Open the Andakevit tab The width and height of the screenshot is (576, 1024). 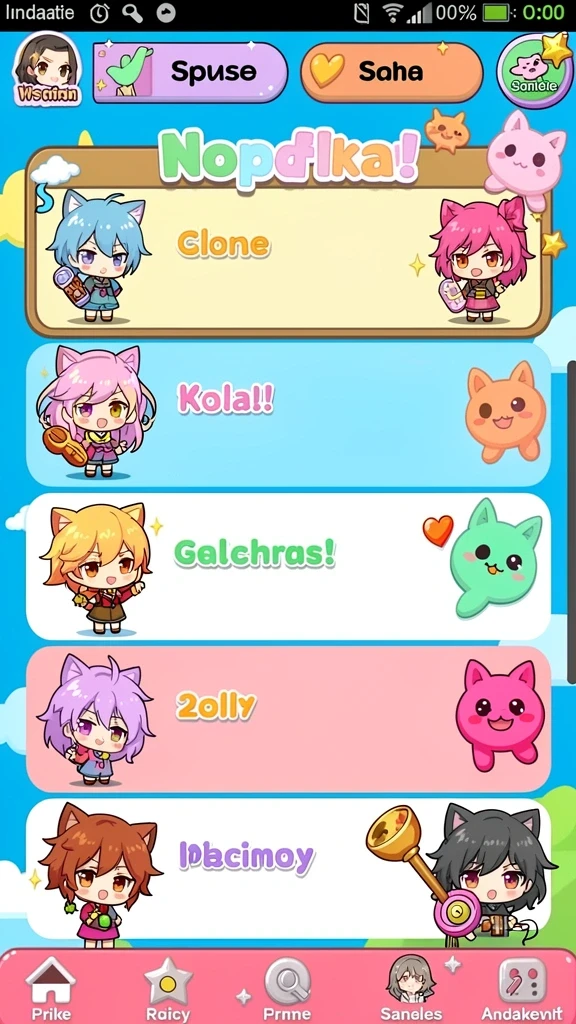(x=522, y=987)
